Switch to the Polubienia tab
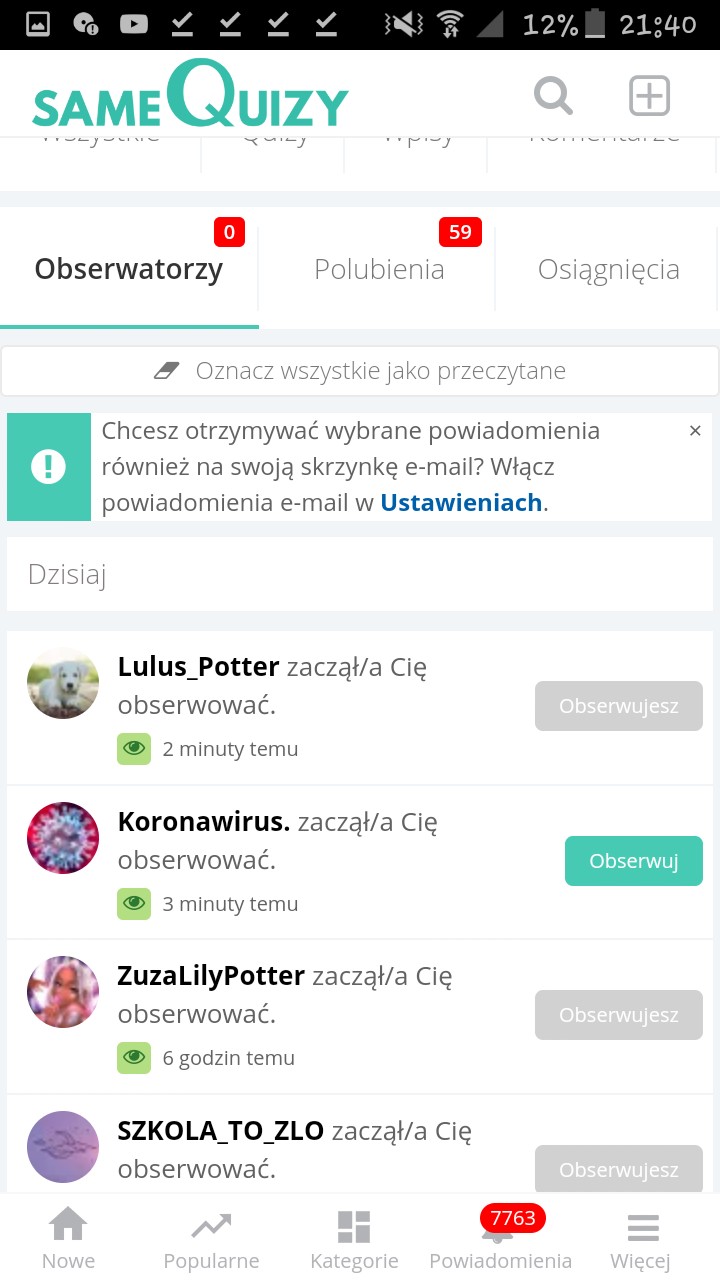720x1280 pixels. click(x=379, y=269)
